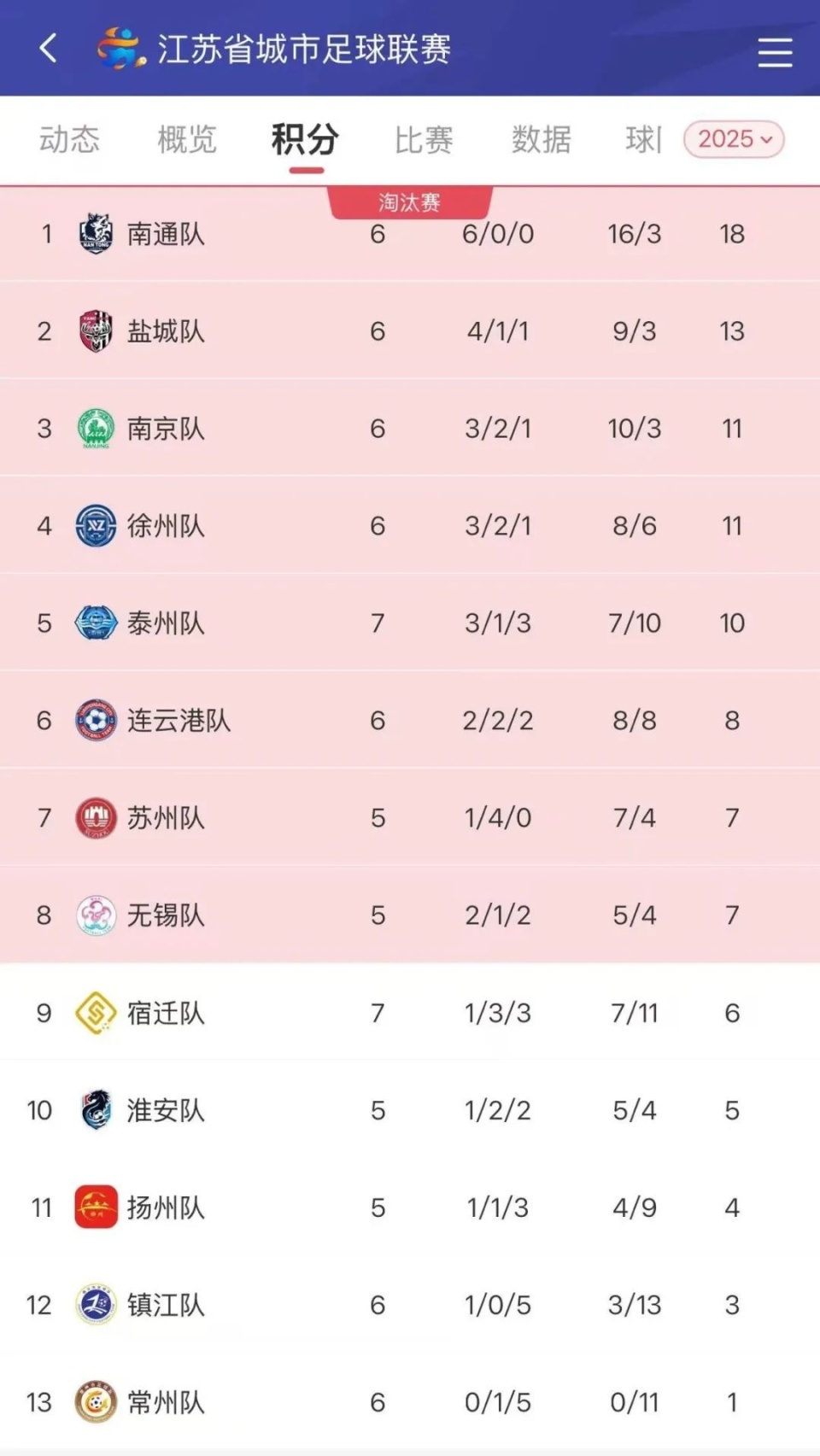Screen dimensions: 820x1456
Task: Select the 常州队 row
Action: click(410, 1402)
